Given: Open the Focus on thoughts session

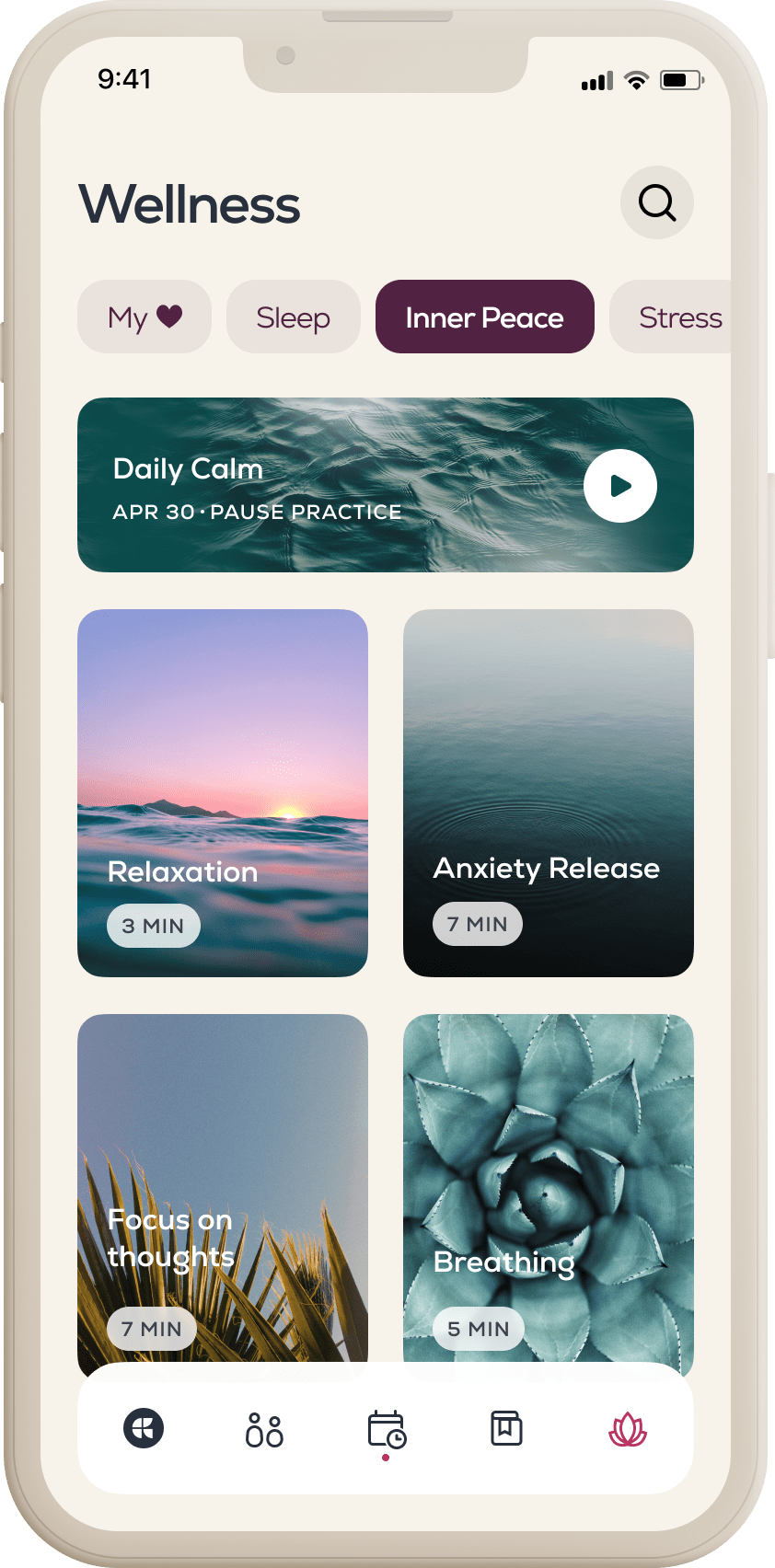Looking at the screenshot, I should 223,1187.
